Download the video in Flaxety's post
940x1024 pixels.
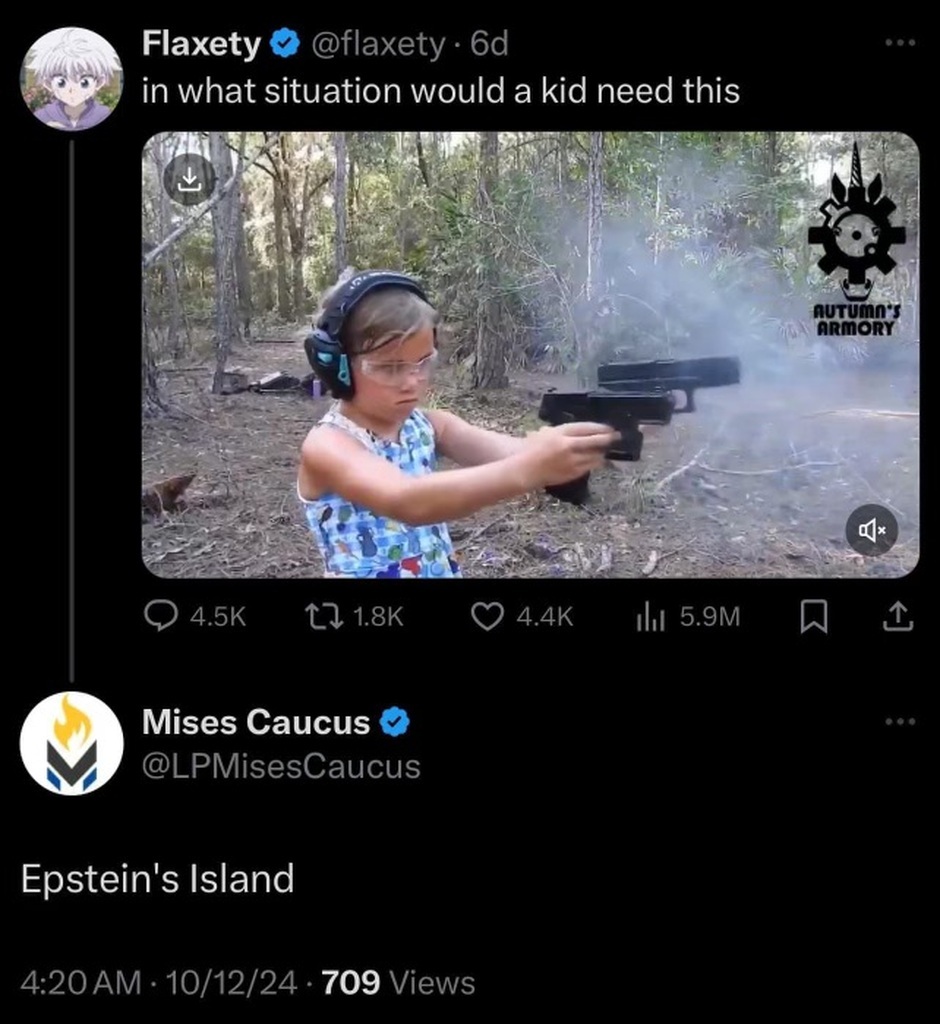[x=189, y=180]
